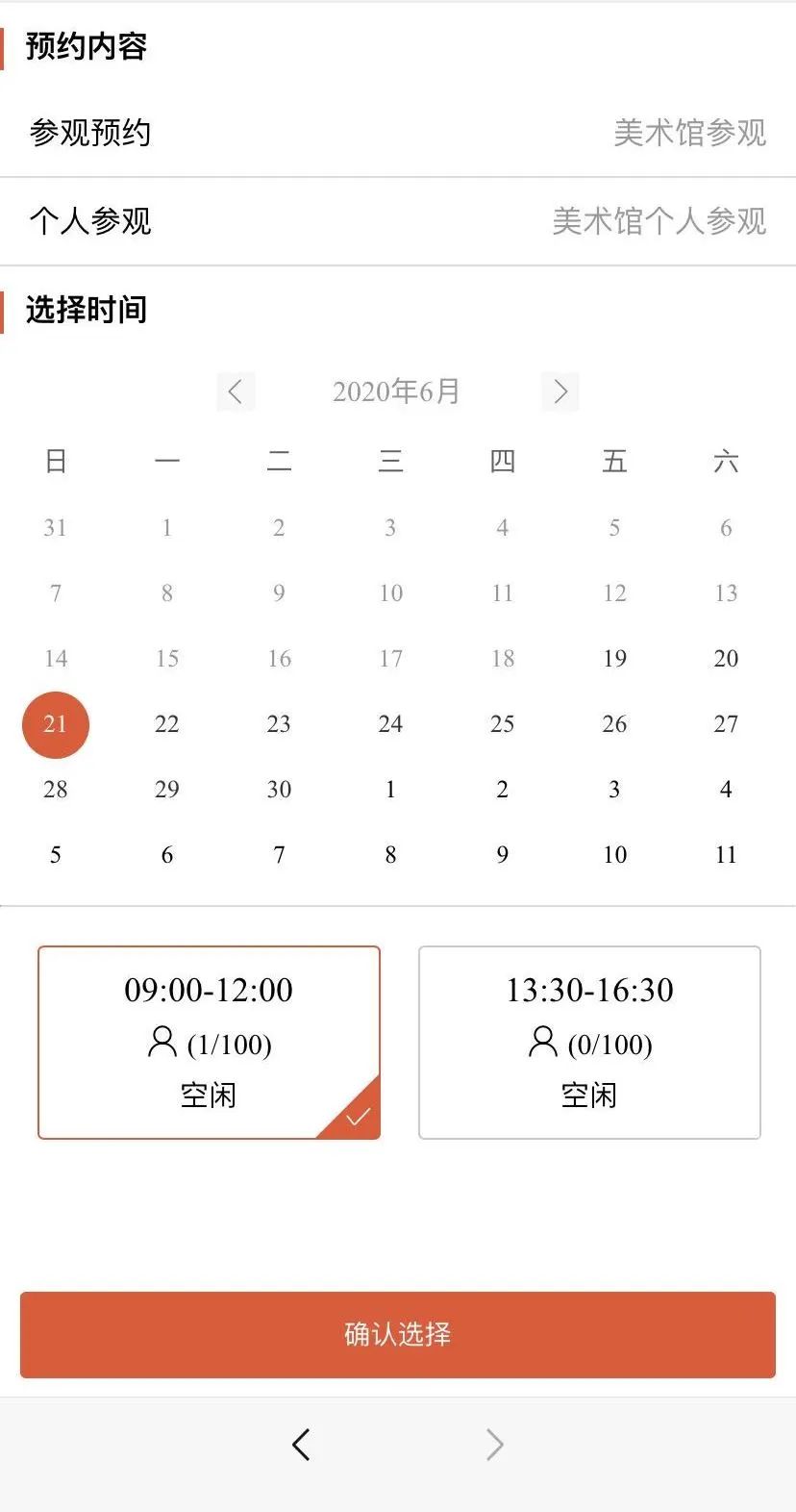
Task: Pick June 22 as the visit date
Action: 167,723
